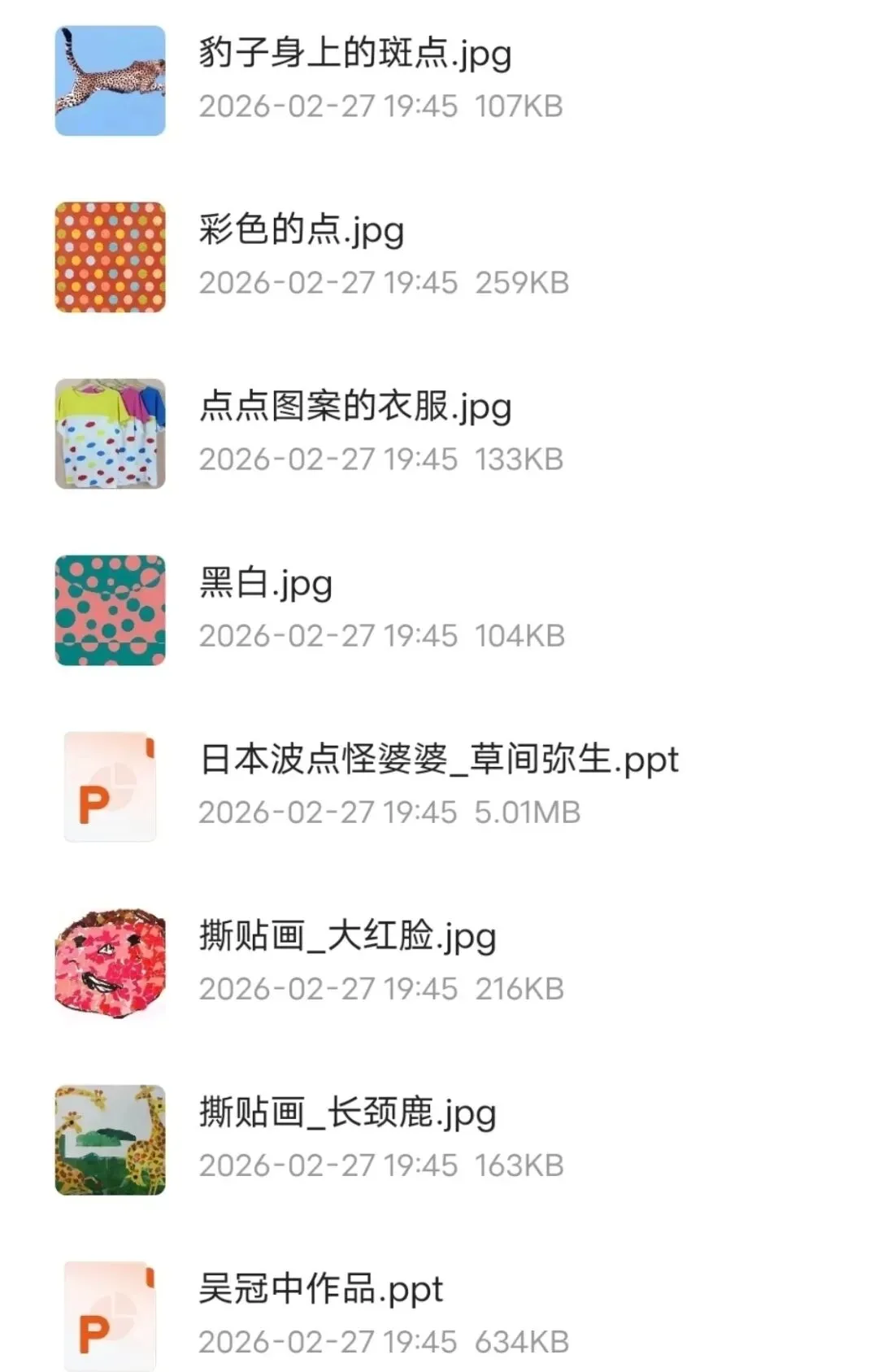Open the 黑白.jpg file
This screenshot has width=878, height=1372.
(x=266, y=584)
